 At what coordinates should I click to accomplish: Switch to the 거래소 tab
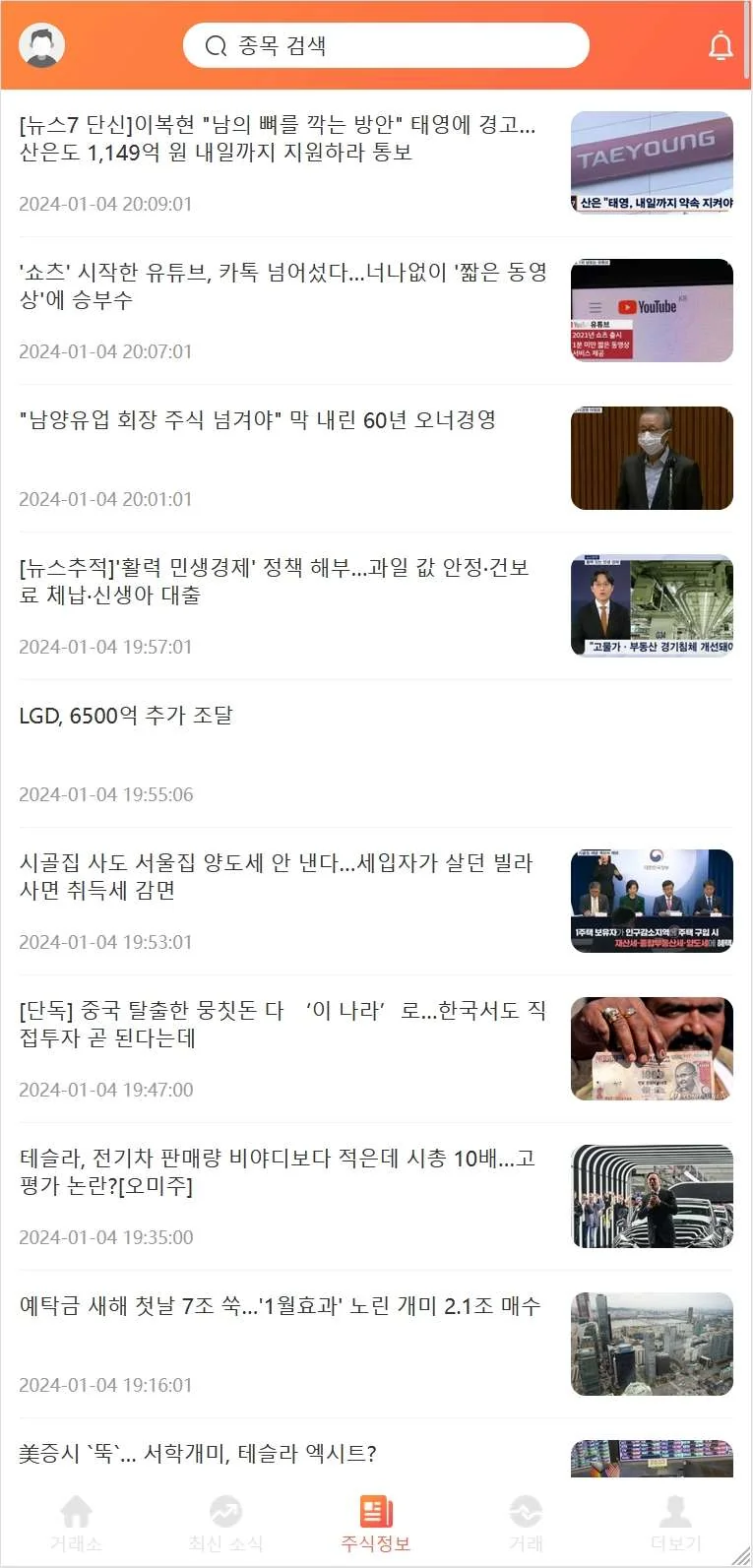click(76, 1523)
